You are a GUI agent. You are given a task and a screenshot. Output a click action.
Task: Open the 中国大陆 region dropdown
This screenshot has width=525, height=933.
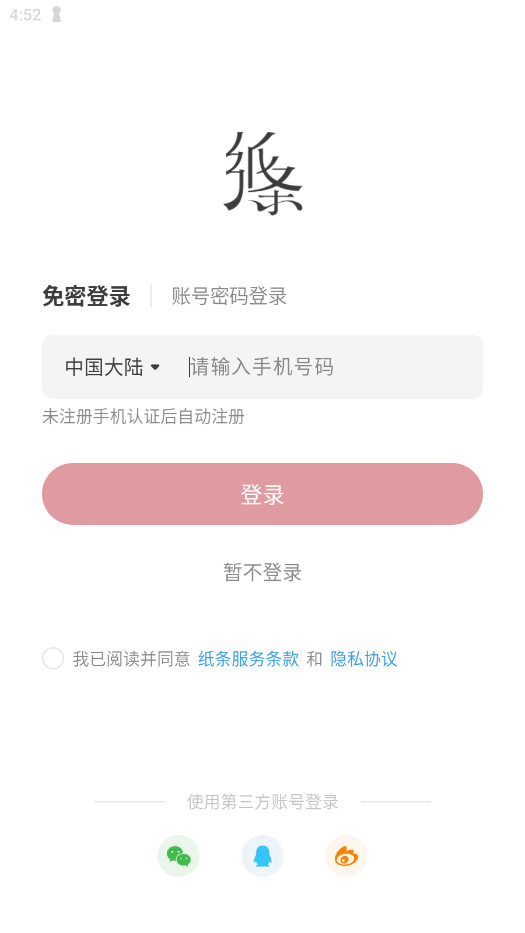tap(112, 367)
